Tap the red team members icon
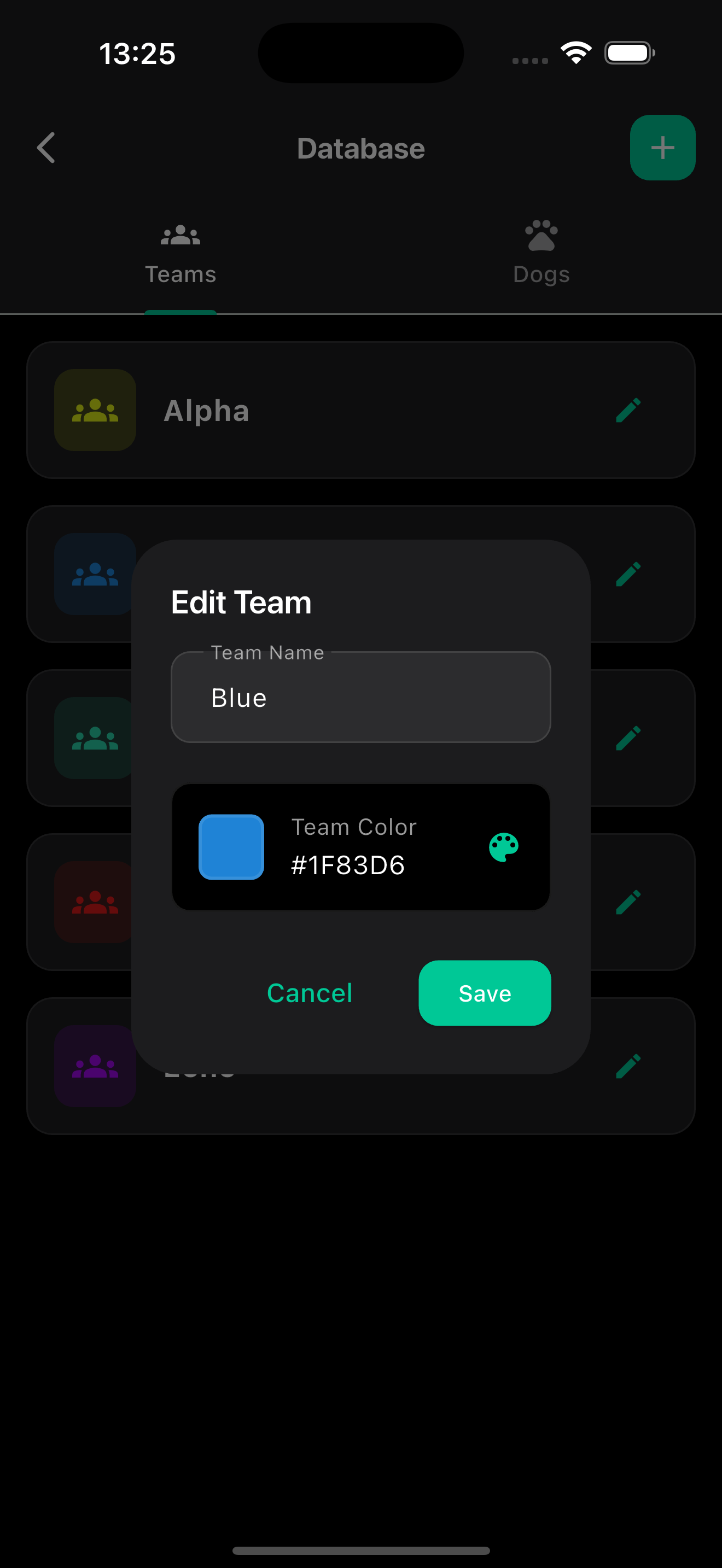The image size is (722, 1568). coord(95,901)
